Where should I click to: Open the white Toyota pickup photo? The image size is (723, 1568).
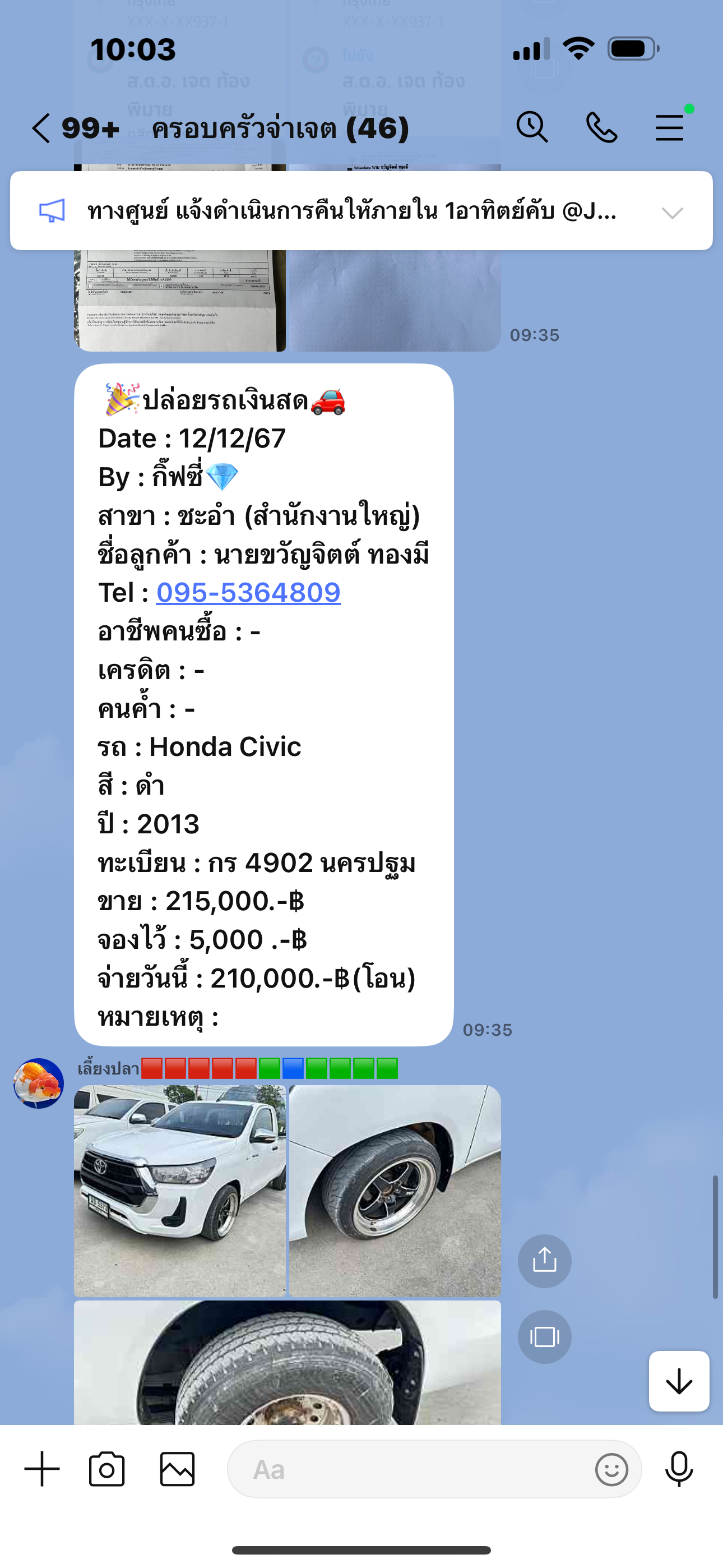[179, 1191]
